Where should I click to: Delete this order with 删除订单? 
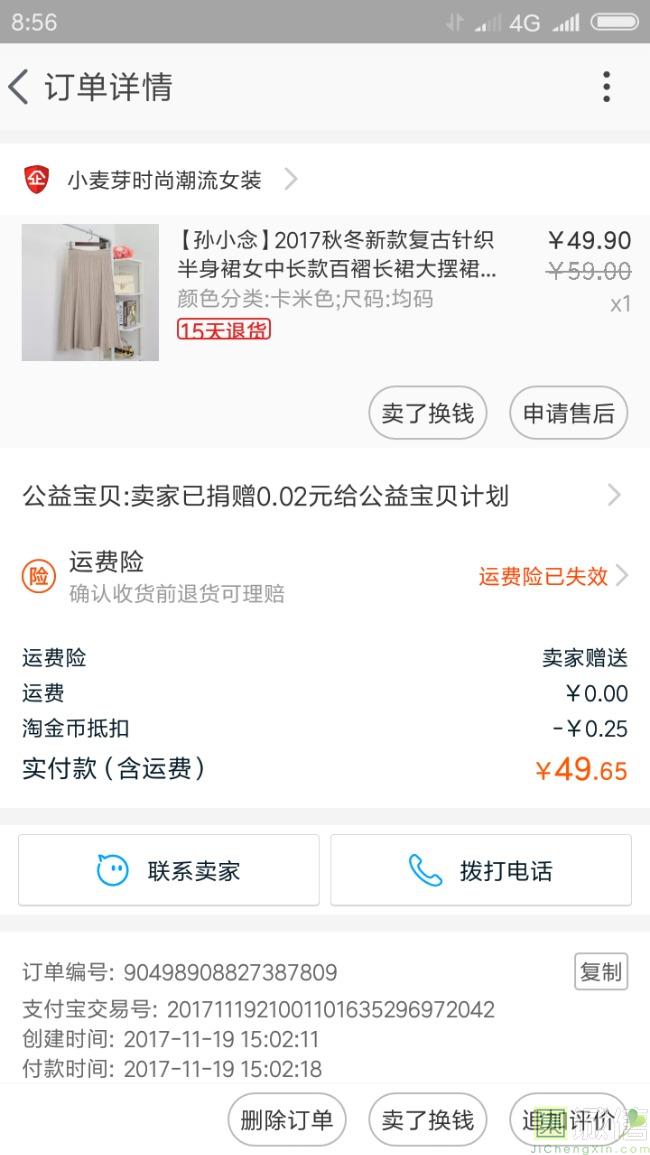tap(286, 1120)
